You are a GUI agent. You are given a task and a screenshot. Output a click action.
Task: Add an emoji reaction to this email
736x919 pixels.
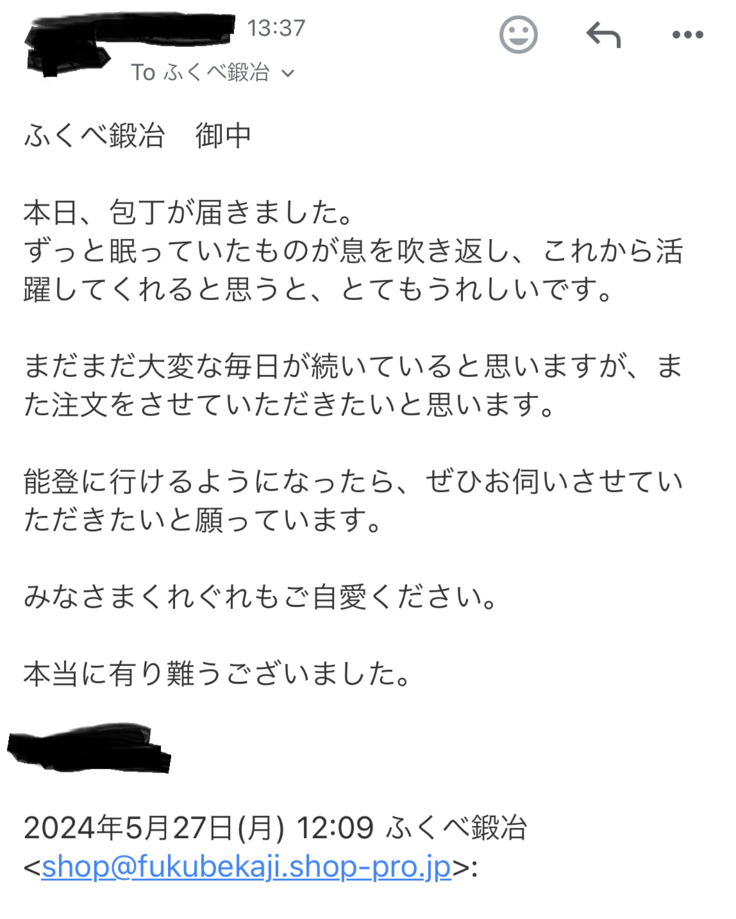point(518,36)
